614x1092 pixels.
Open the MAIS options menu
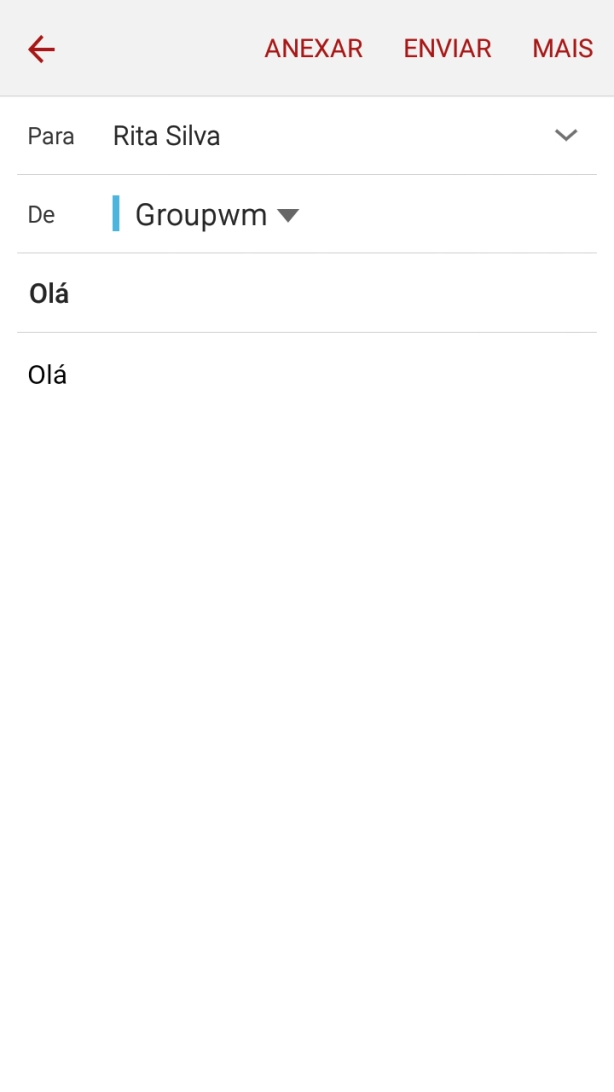(x=562, y=49)
